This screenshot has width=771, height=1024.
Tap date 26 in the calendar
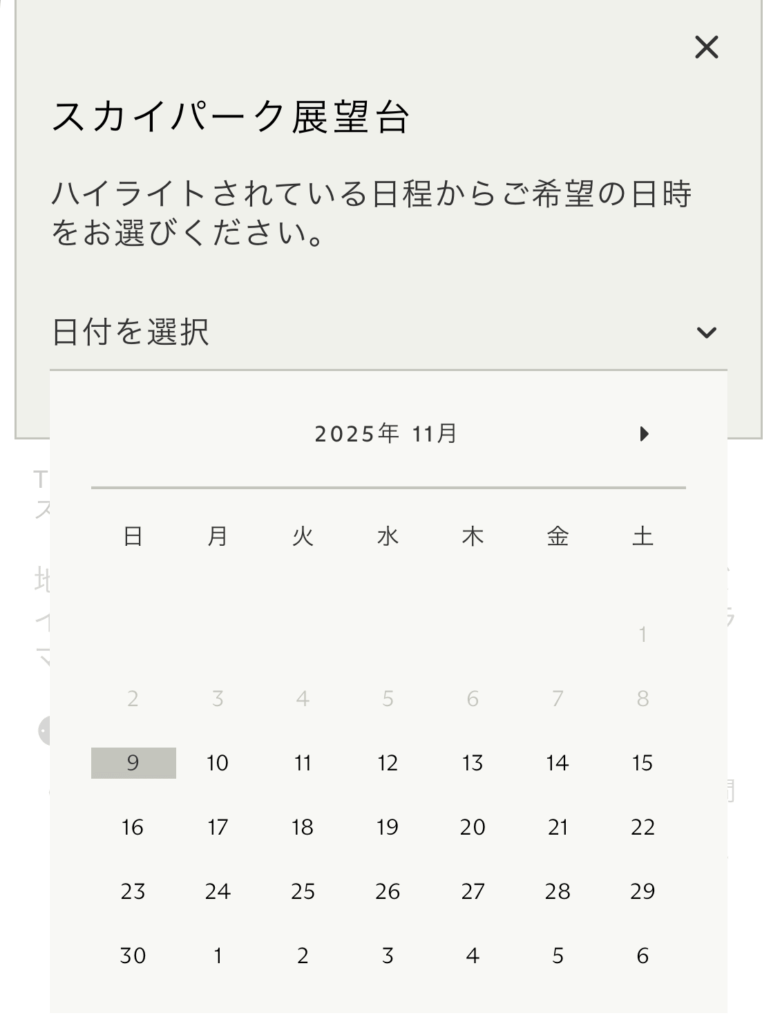(388, 891)
